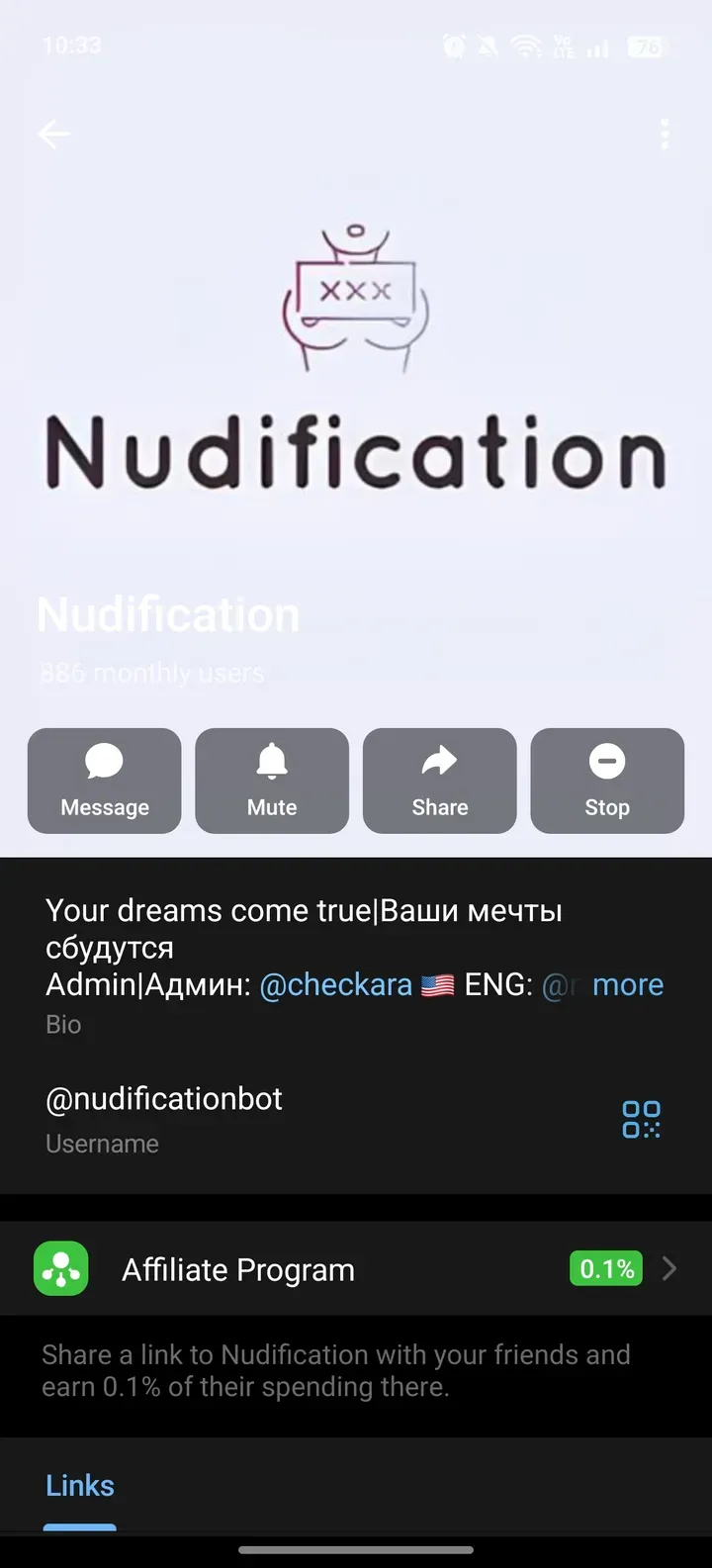Open the overflow menu at top right

[x=664, y=134]
